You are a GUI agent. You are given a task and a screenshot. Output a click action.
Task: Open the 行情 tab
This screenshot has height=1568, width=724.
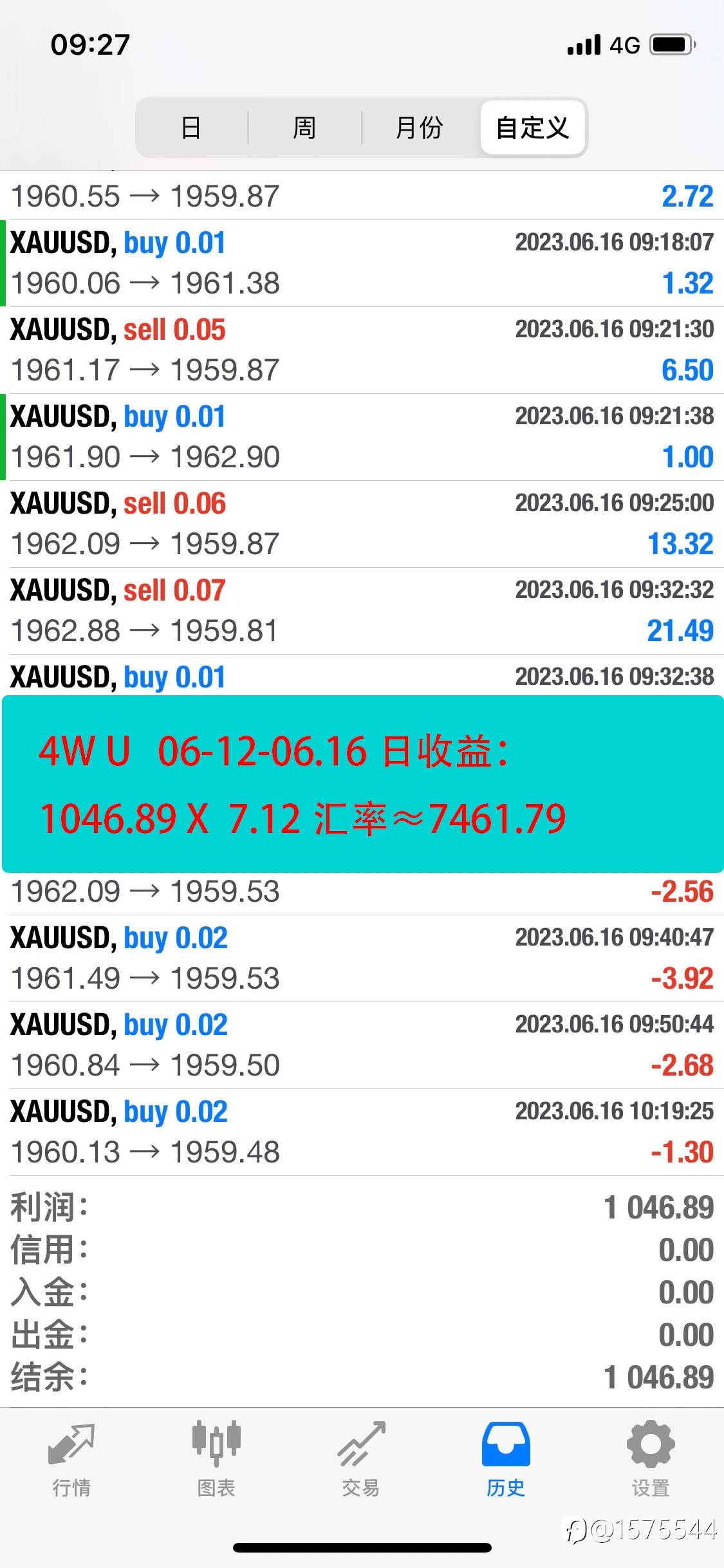point(71,1460)
